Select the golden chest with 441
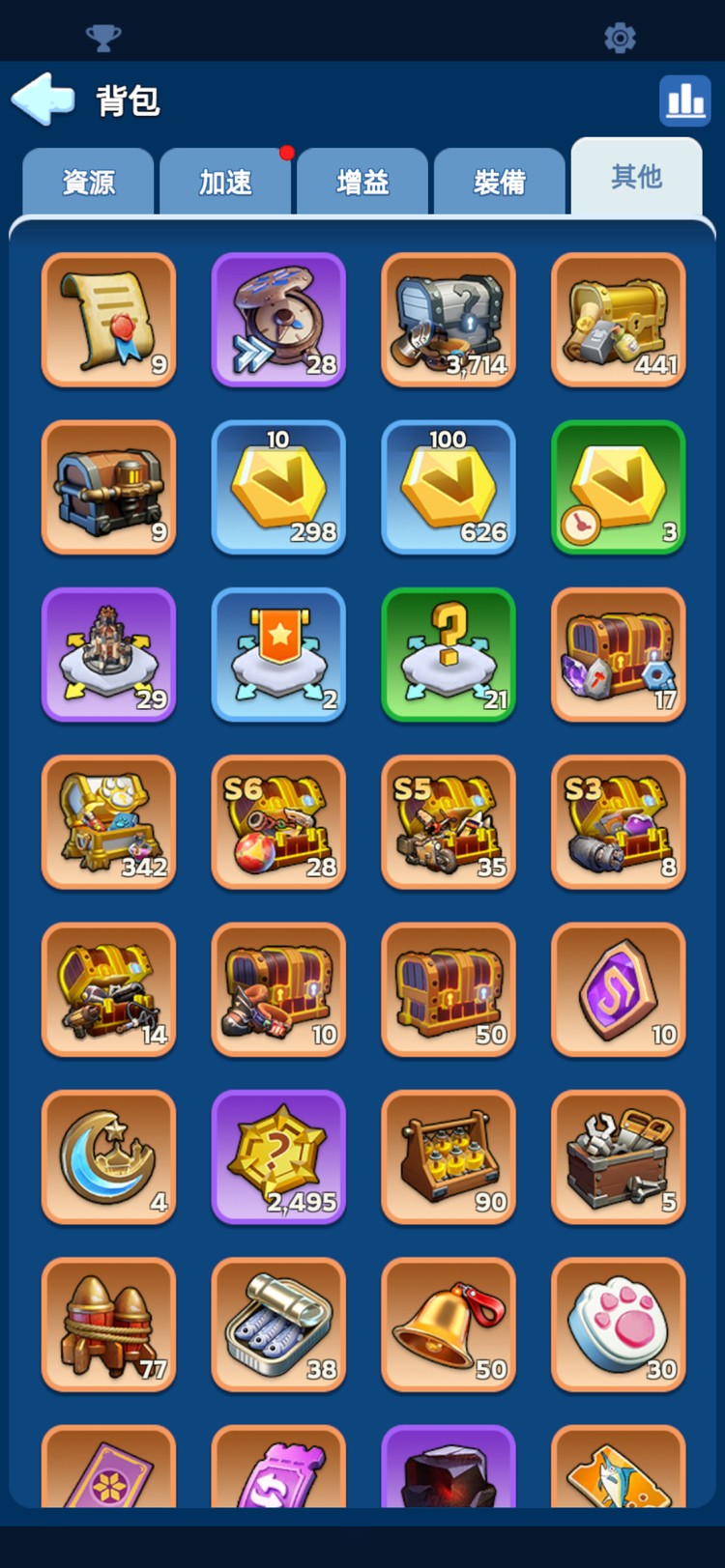 point(619,320)
